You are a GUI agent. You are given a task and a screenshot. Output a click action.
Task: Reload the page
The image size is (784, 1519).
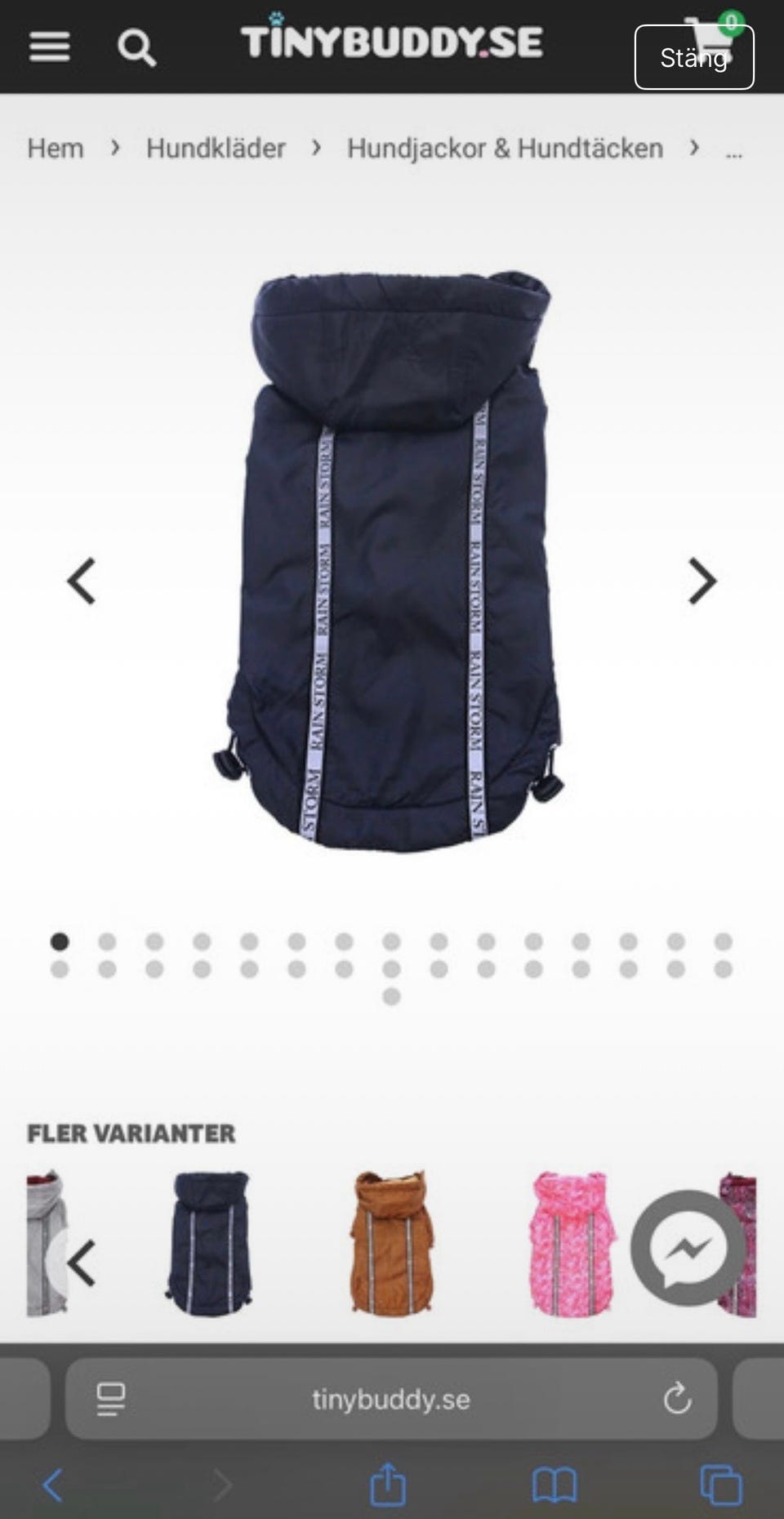(x=677, y=1399)
